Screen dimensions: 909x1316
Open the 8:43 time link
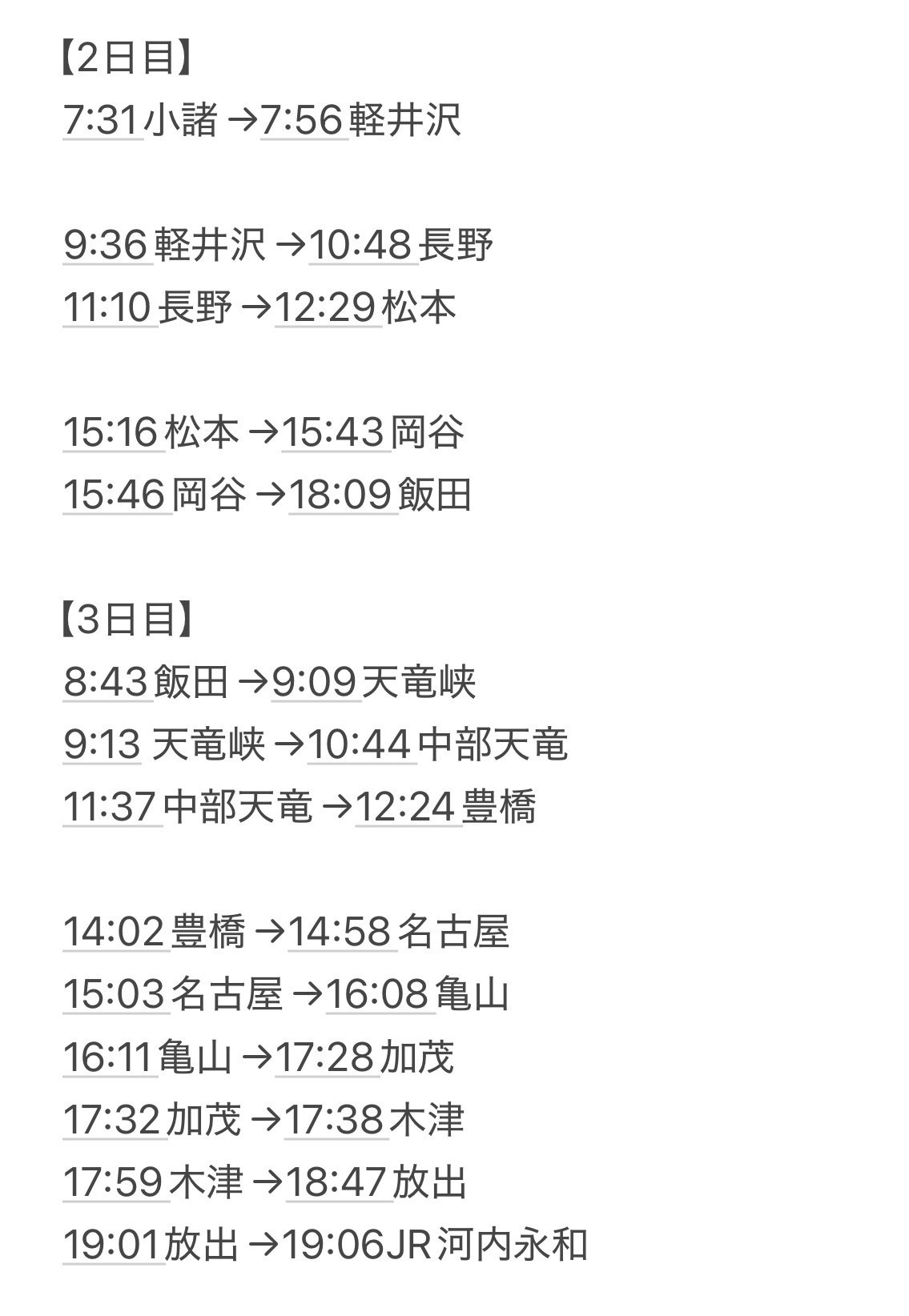(106, 682)
